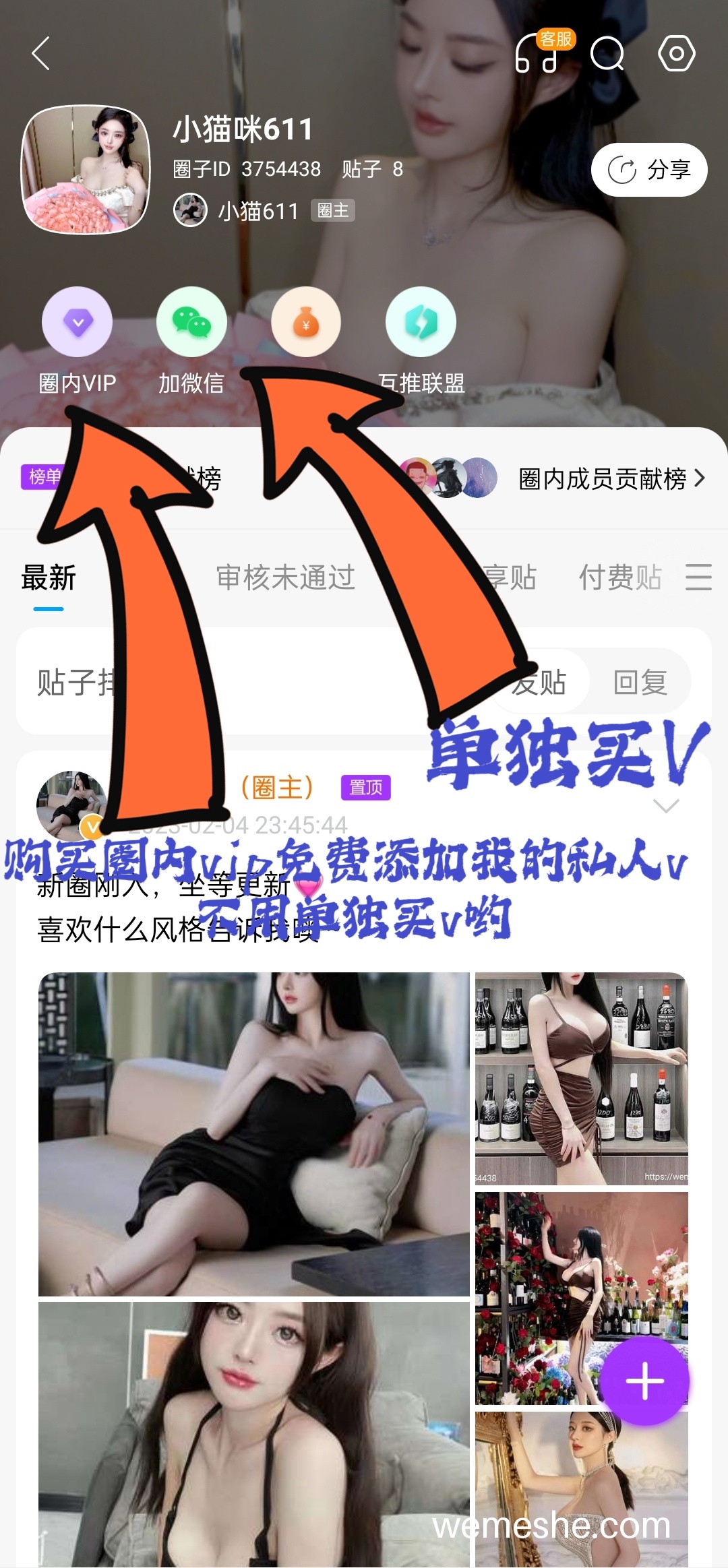Sort posts by 回复
Image resolution: width=728 pixels, height=1568 pixels.
[x=640, y=682]
